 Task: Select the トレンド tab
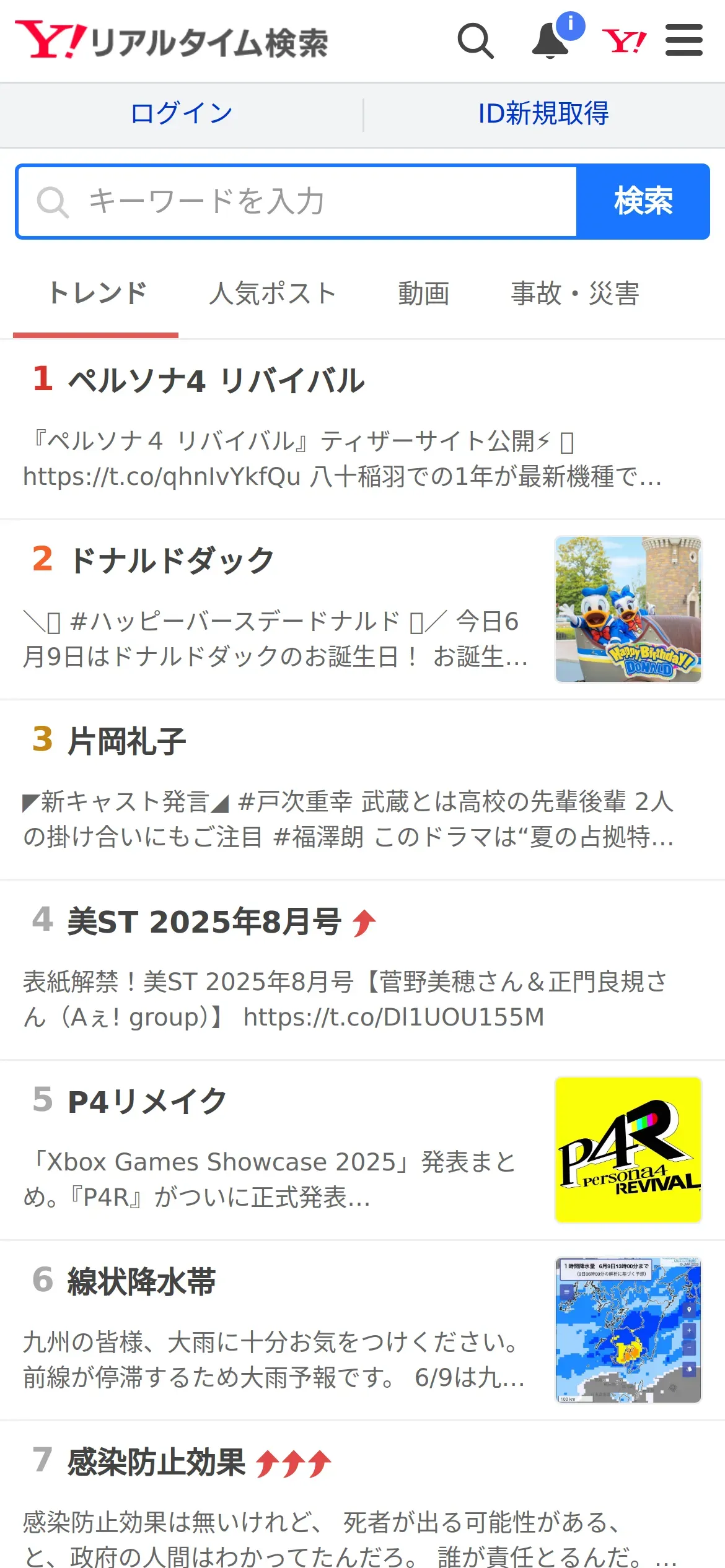[97, 294]
